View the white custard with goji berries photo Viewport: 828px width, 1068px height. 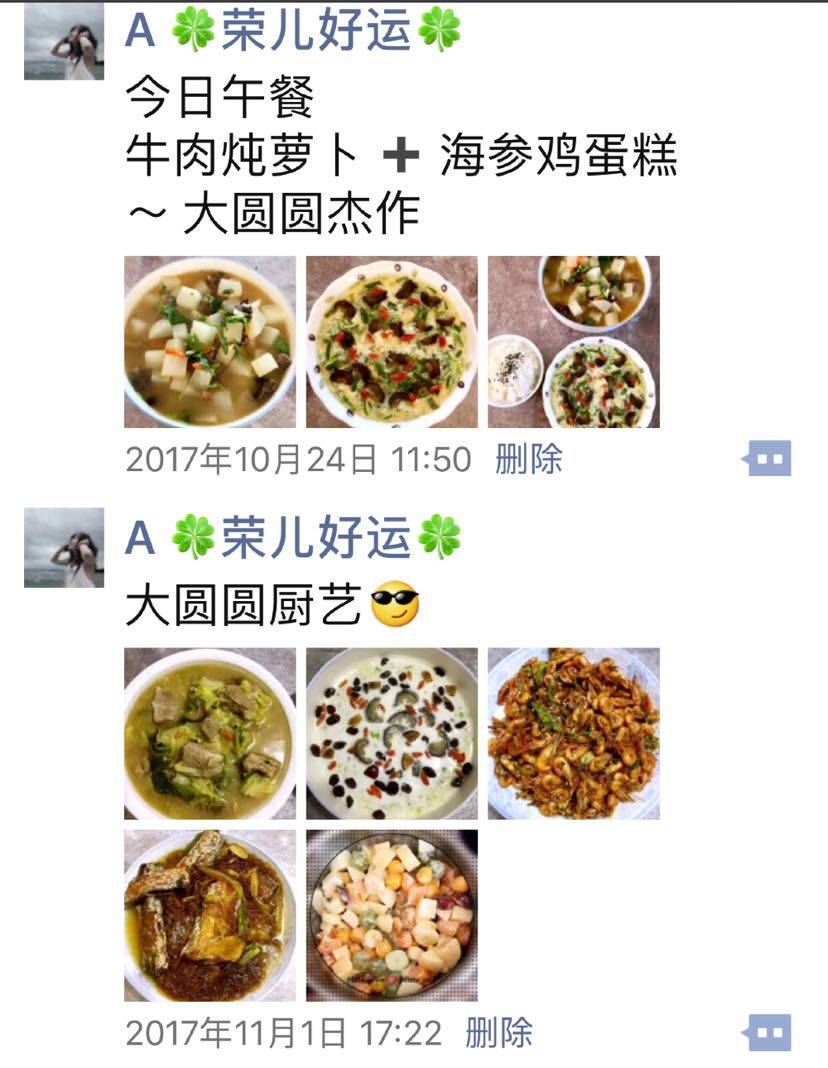[x=392, y=734]
